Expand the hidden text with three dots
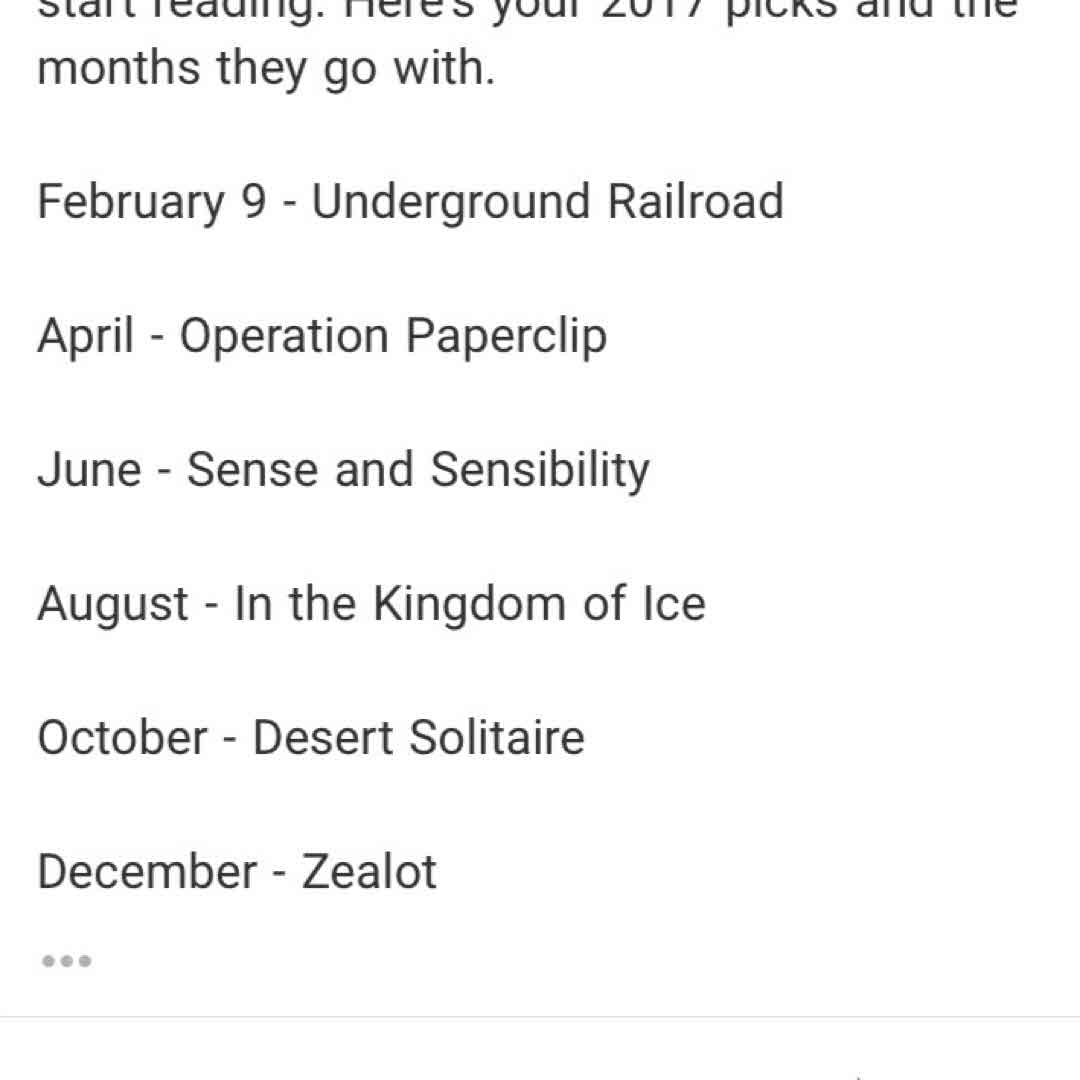 point(66,961)
